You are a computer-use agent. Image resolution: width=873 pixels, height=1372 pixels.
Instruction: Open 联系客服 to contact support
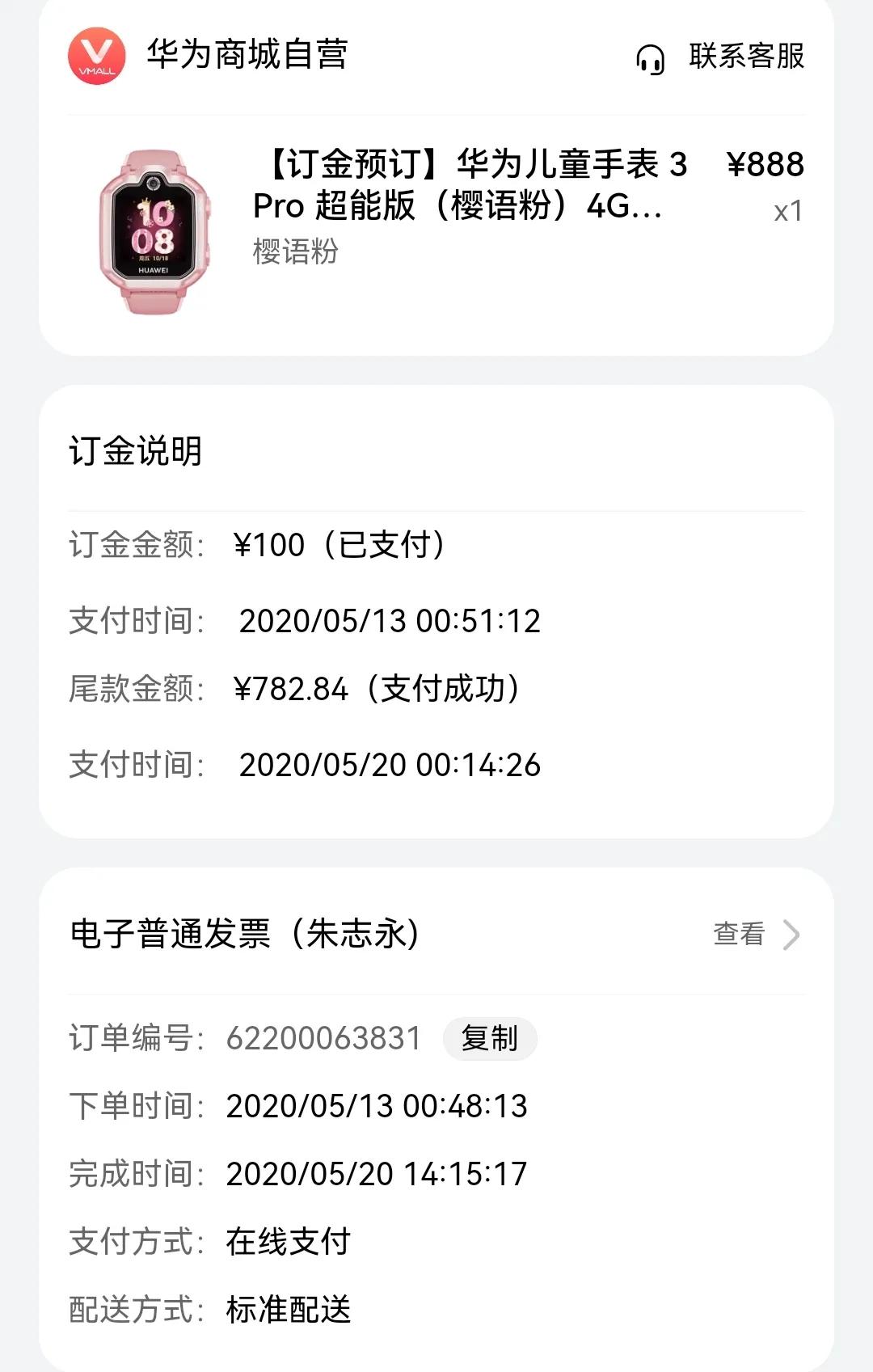[745, 57]
